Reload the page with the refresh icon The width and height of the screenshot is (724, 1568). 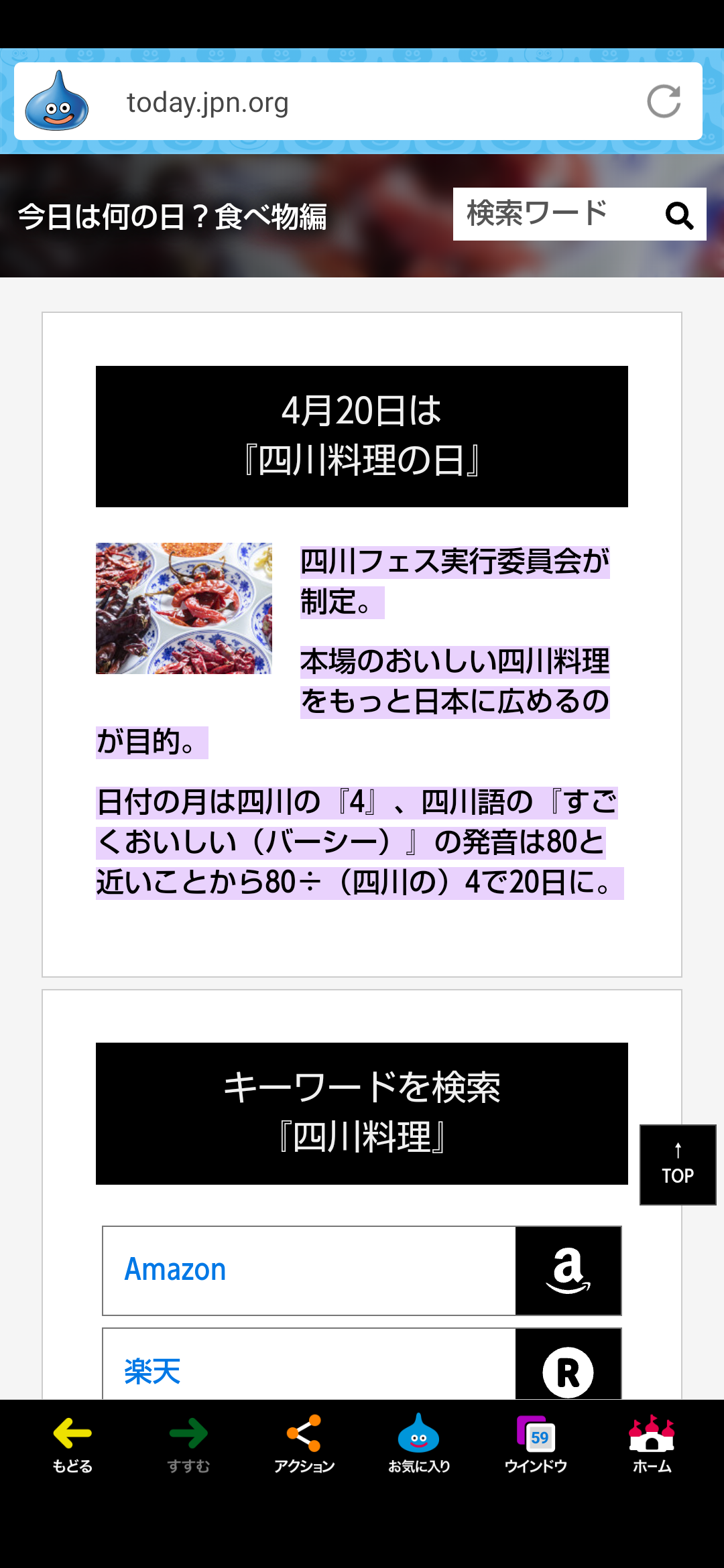(x=664, y=102)
